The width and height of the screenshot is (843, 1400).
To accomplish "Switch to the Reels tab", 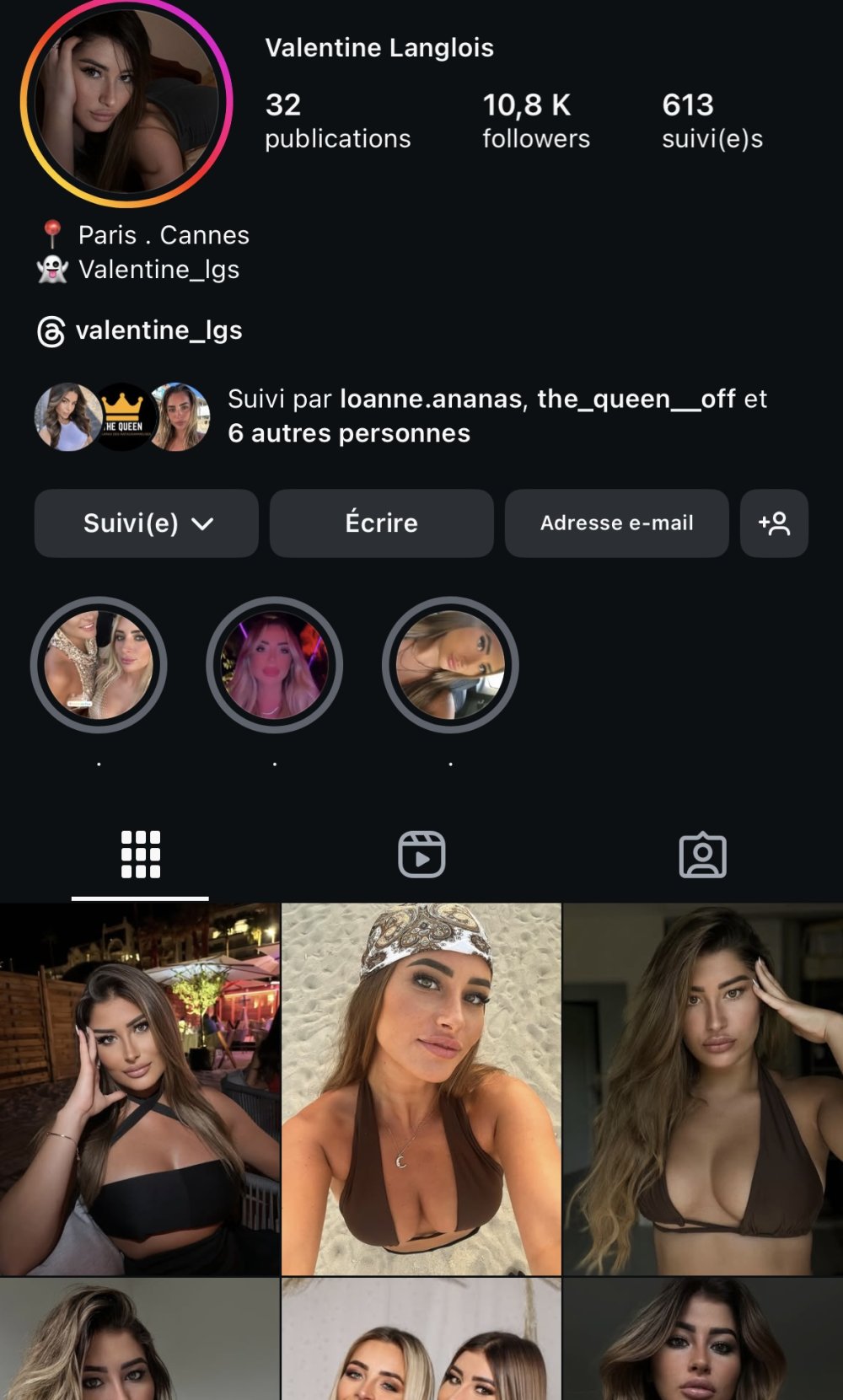I will tap(421, 855).
